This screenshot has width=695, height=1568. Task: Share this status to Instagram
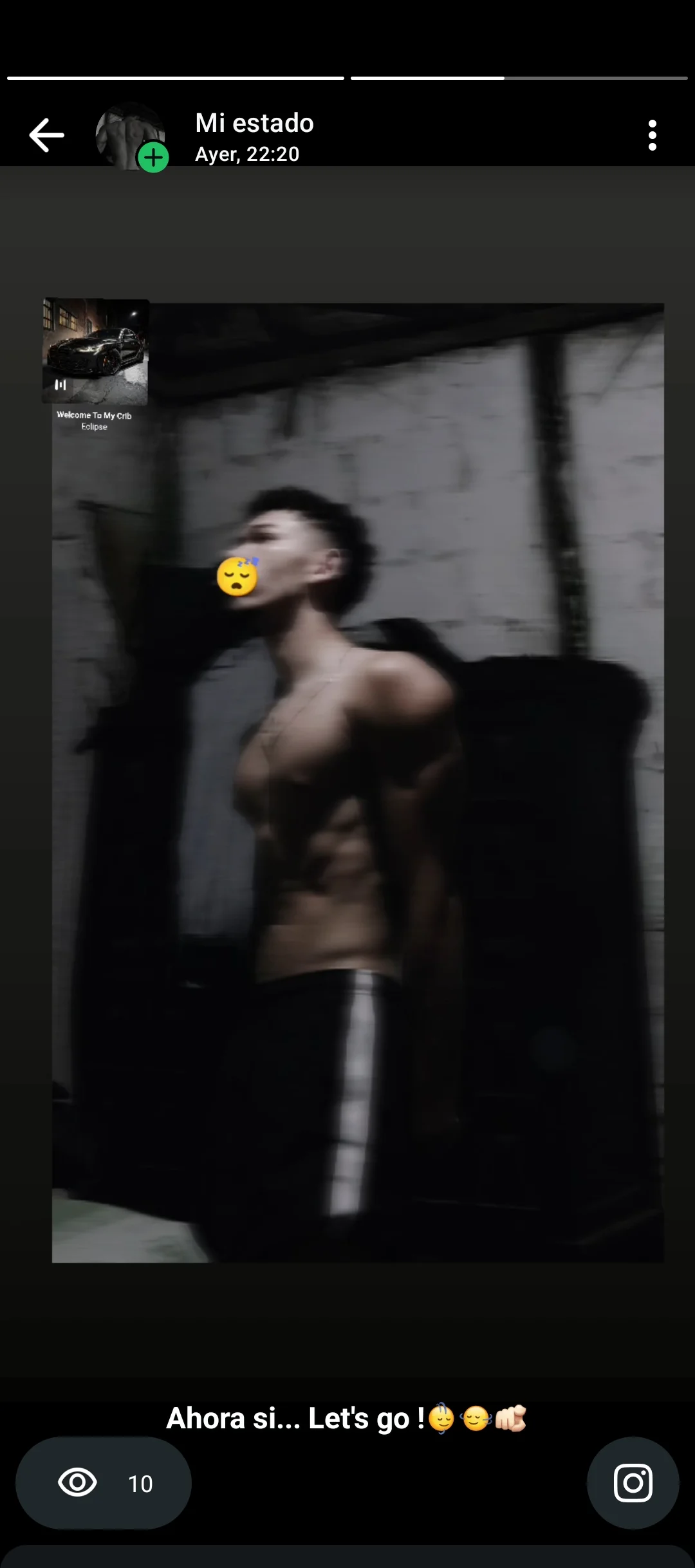coord(633,1483)
